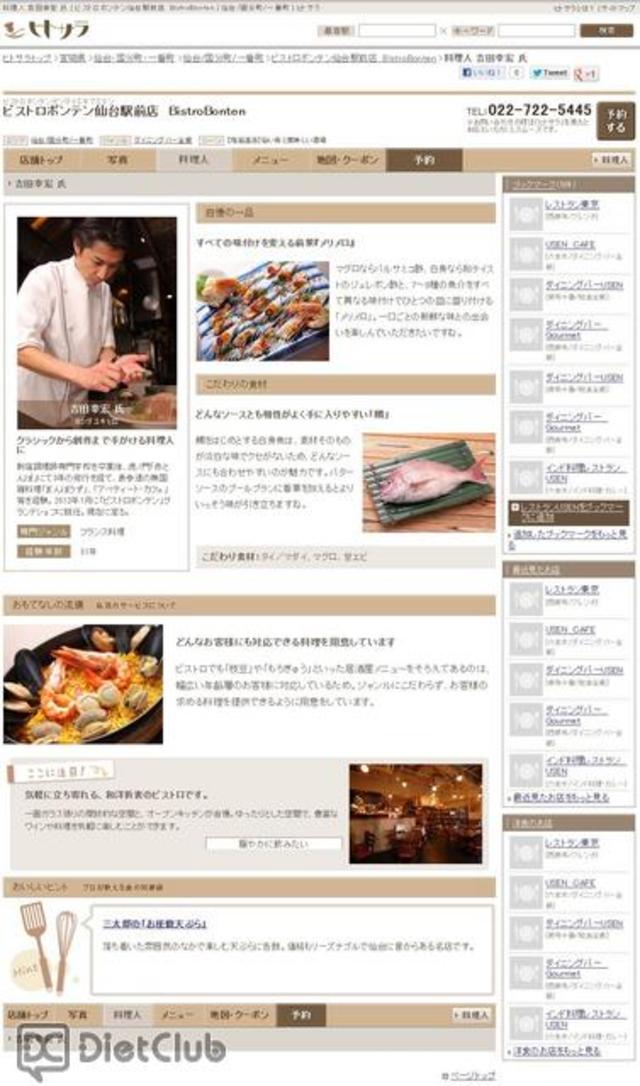Open the 地図・クーポン tab in the upper menu

pyautogui.click(x=348, y=160)
